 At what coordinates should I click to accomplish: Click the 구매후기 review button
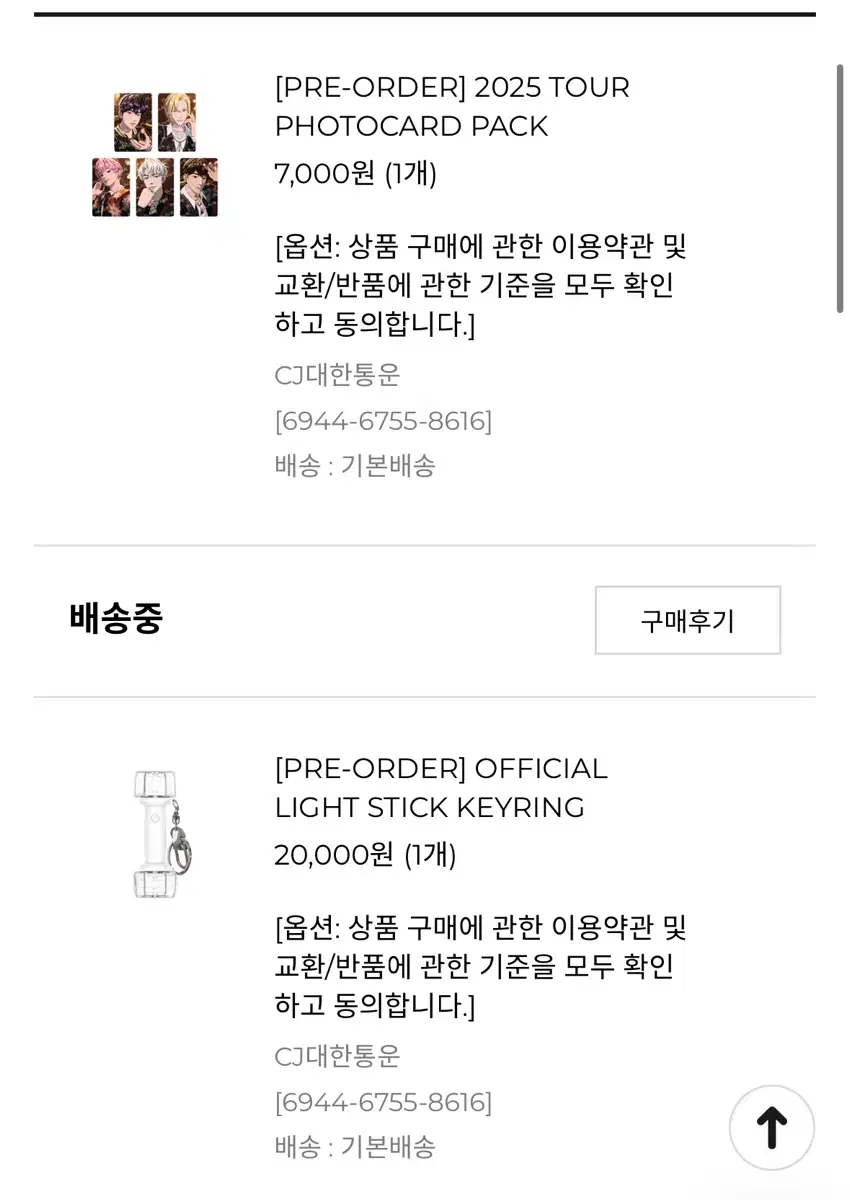pyautogui.click(x=687, y=621)
